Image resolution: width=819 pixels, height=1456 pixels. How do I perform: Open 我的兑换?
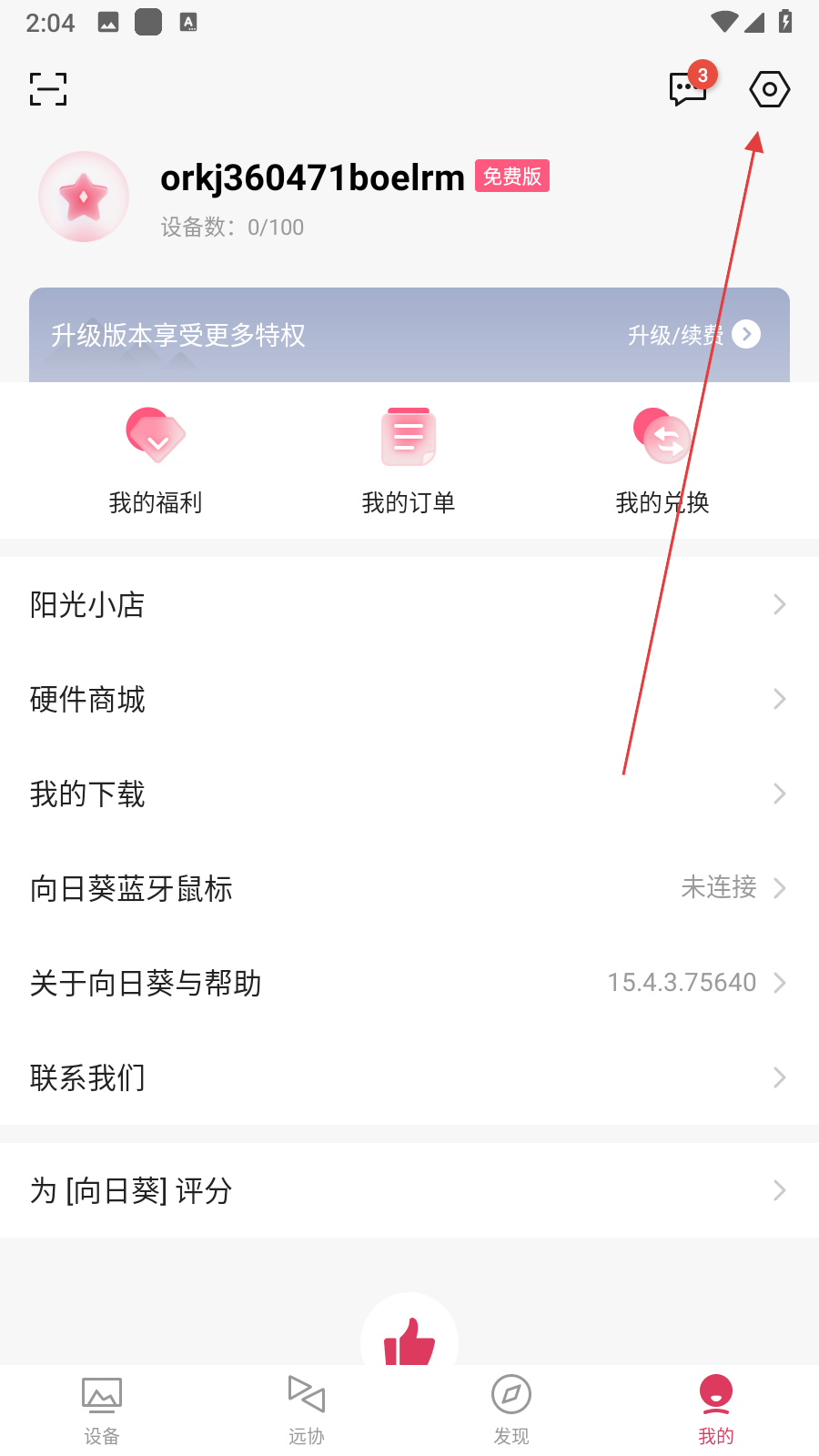662,461
